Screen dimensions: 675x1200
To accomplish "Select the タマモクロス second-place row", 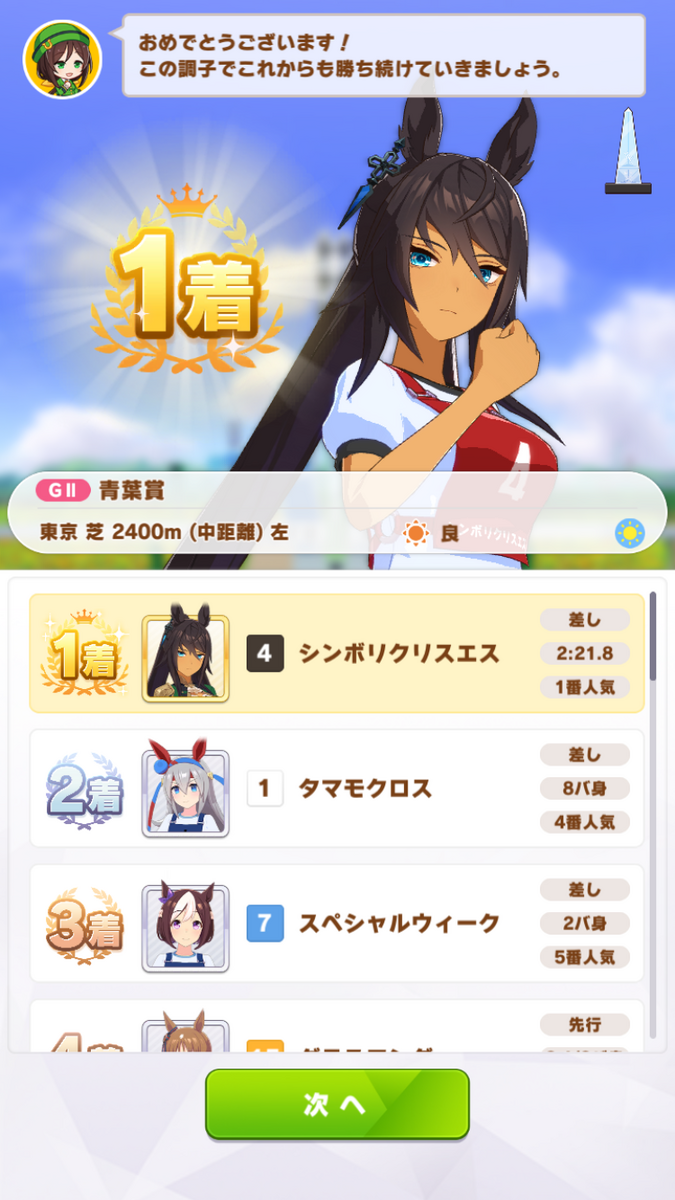I will pyautogui.click(x=337, y=788).
